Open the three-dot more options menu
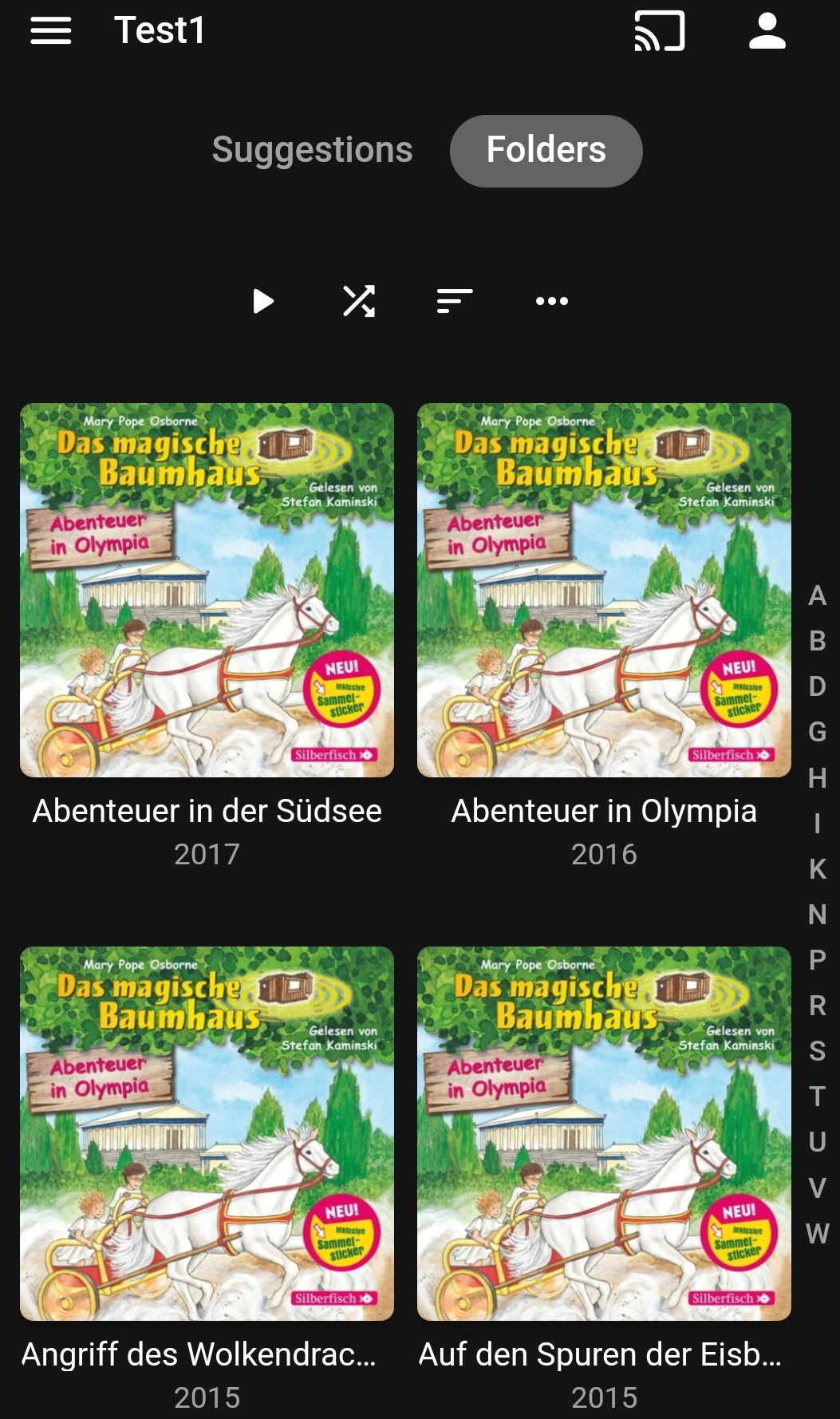Screen dimensions: 840x1419 click(x=551, y=302)
